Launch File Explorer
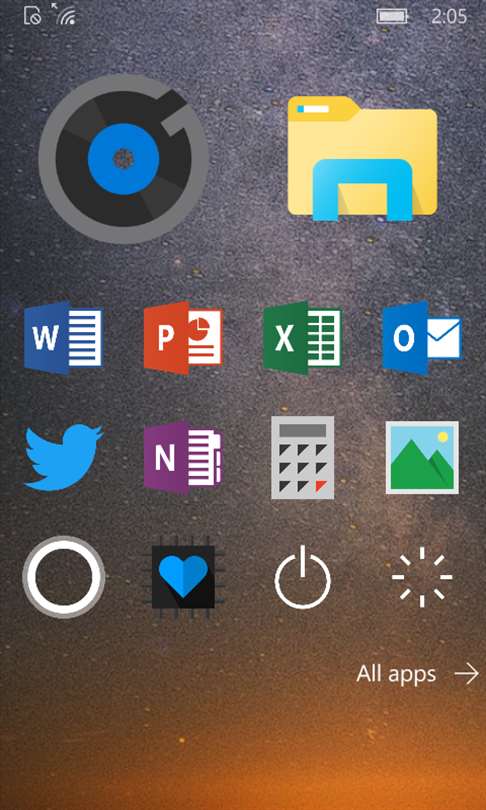 363,159
